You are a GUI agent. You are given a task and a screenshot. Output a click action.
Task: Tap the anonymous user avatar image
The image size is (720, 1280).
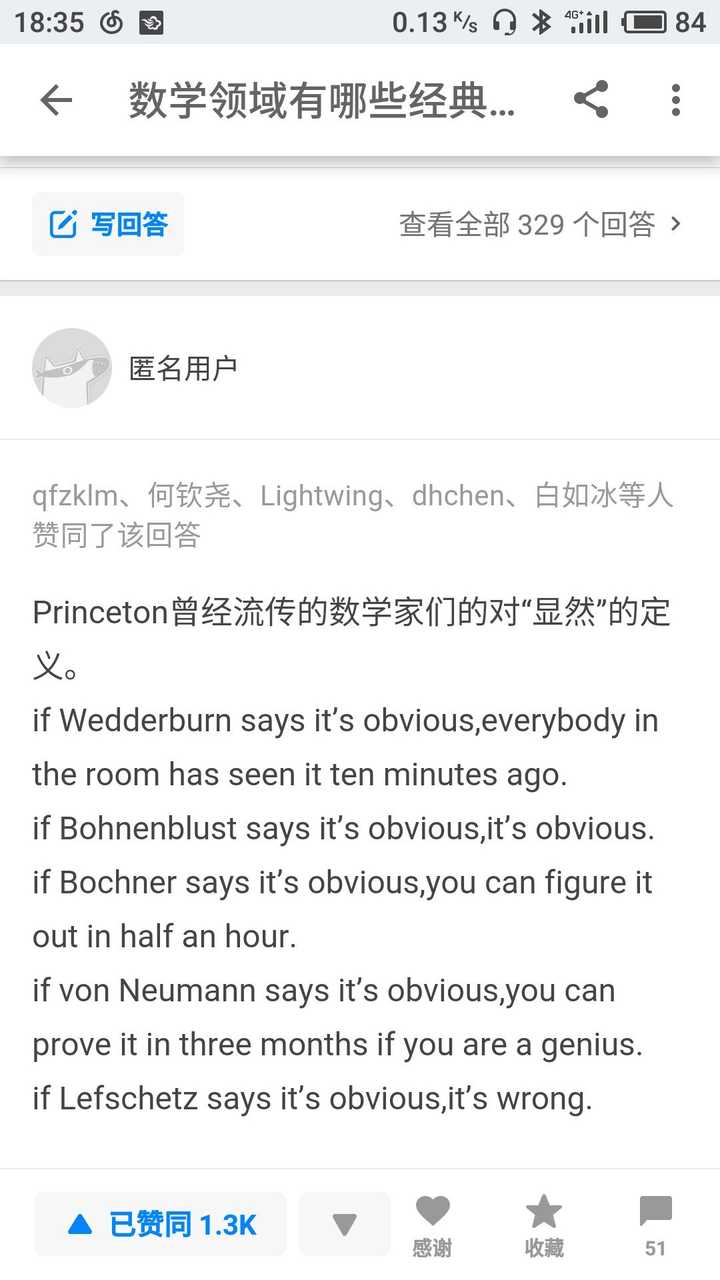pyautogui.click(x=71, y=368)
